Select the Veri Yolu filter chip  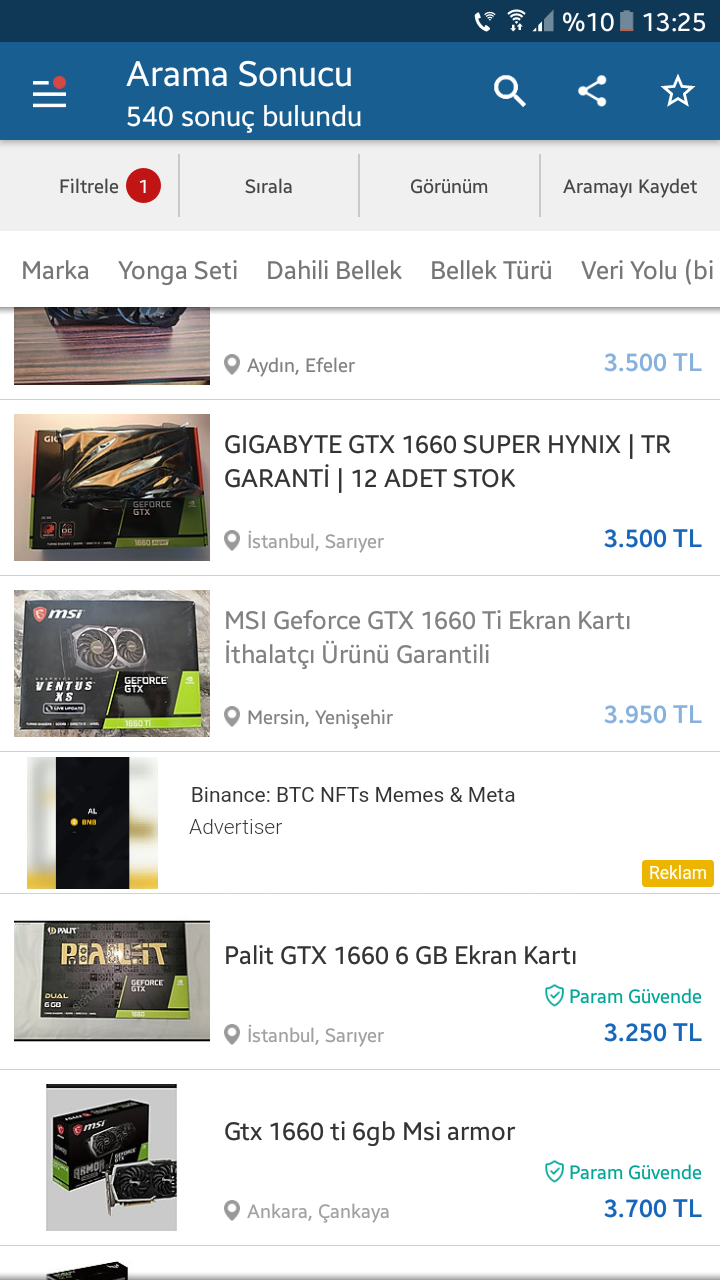click(x=647, y=270)
